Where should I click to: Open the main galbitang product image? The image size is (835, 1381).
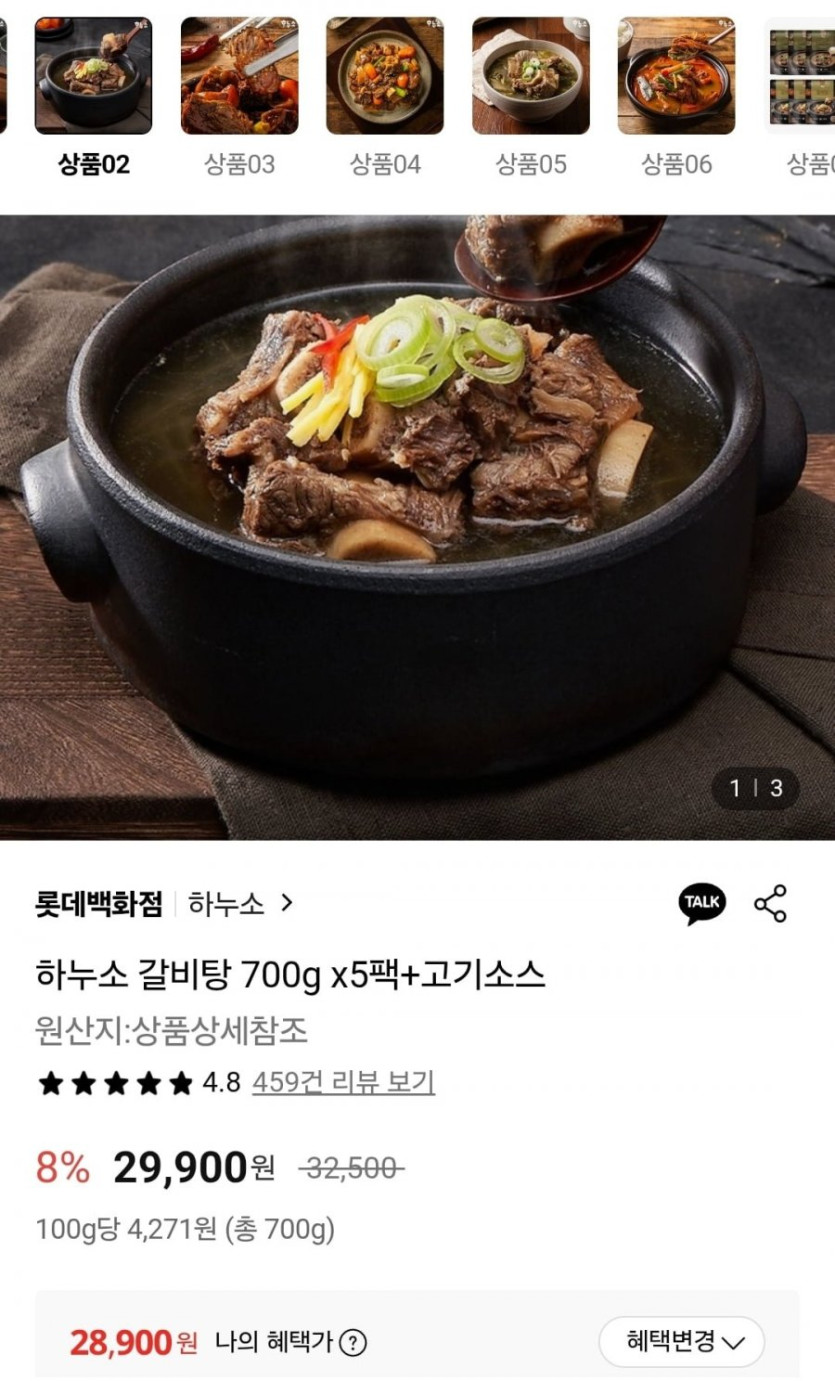tap(417, 527)
